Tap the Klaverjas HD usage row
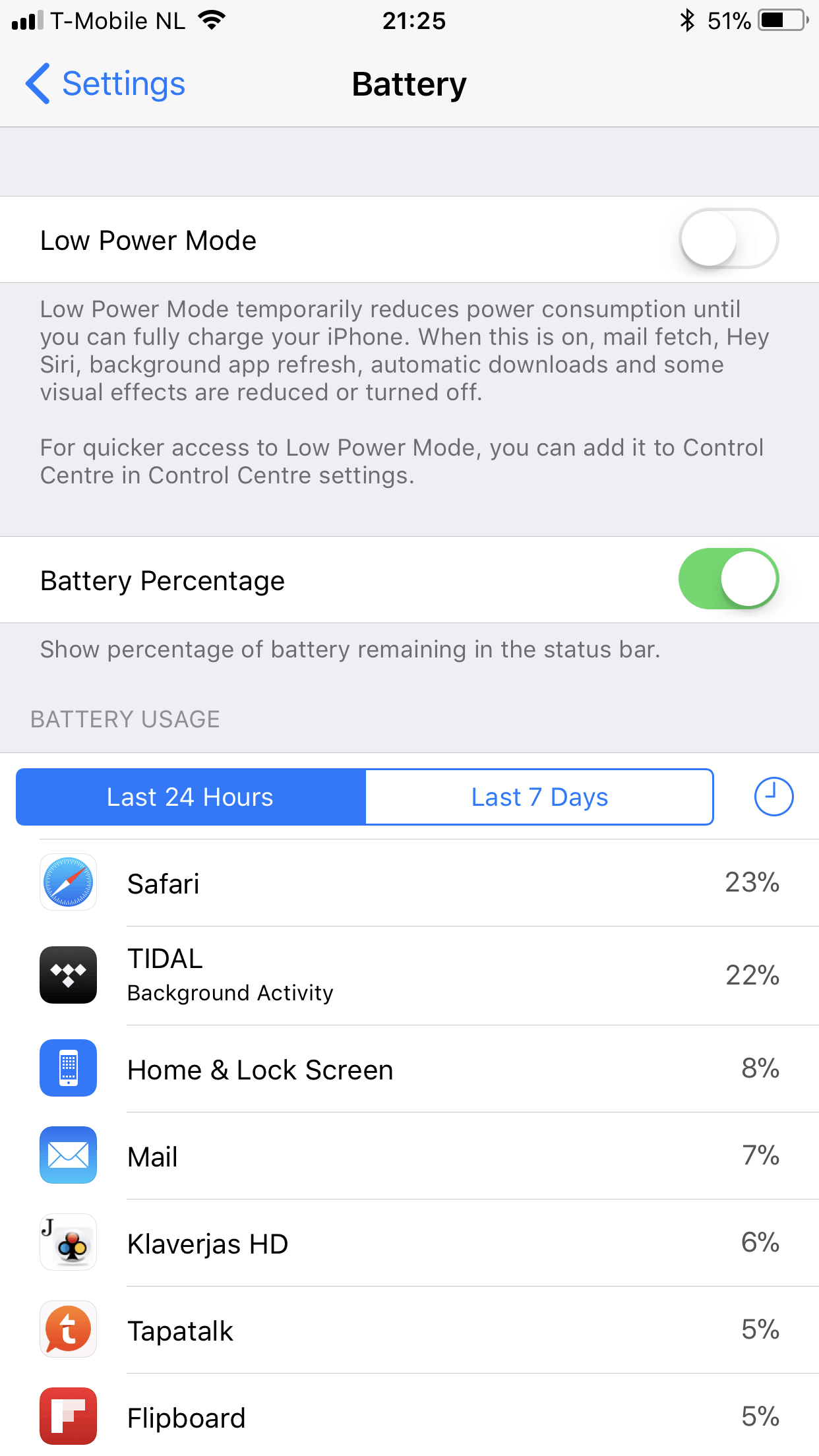The height and width of the screenshot is (1456, 819). pos(409,1243)
